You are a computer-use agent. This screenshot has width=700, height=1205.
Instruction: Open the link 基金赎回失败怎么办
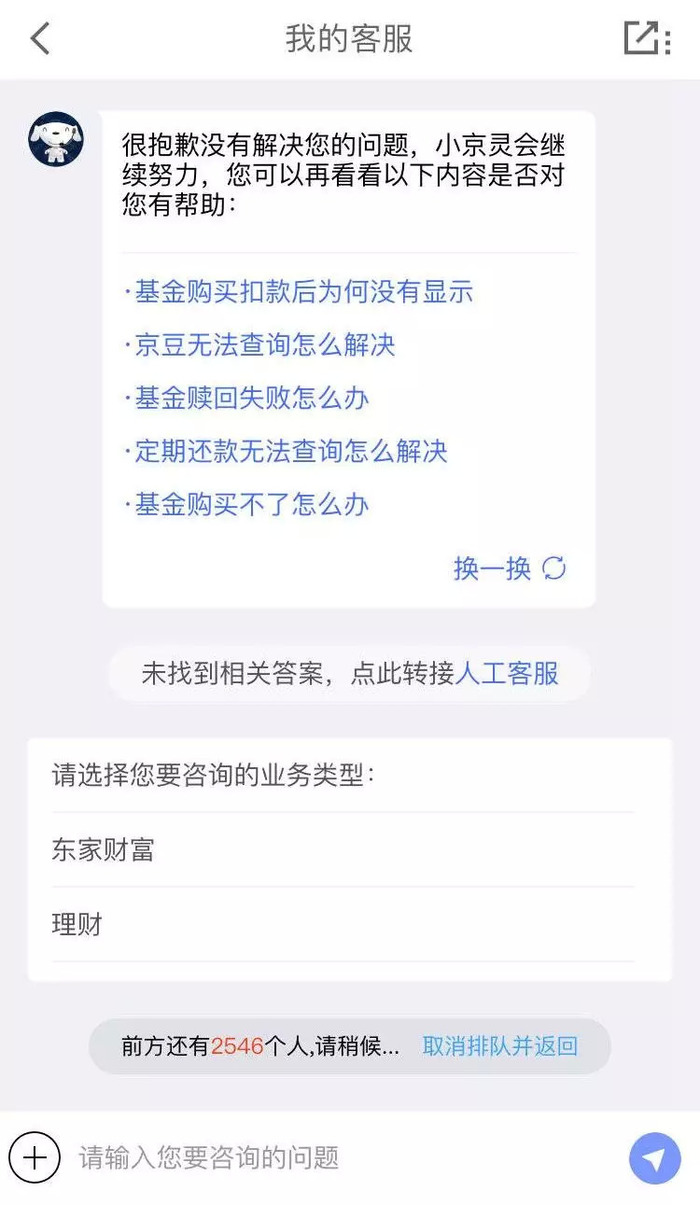(247, 398)
